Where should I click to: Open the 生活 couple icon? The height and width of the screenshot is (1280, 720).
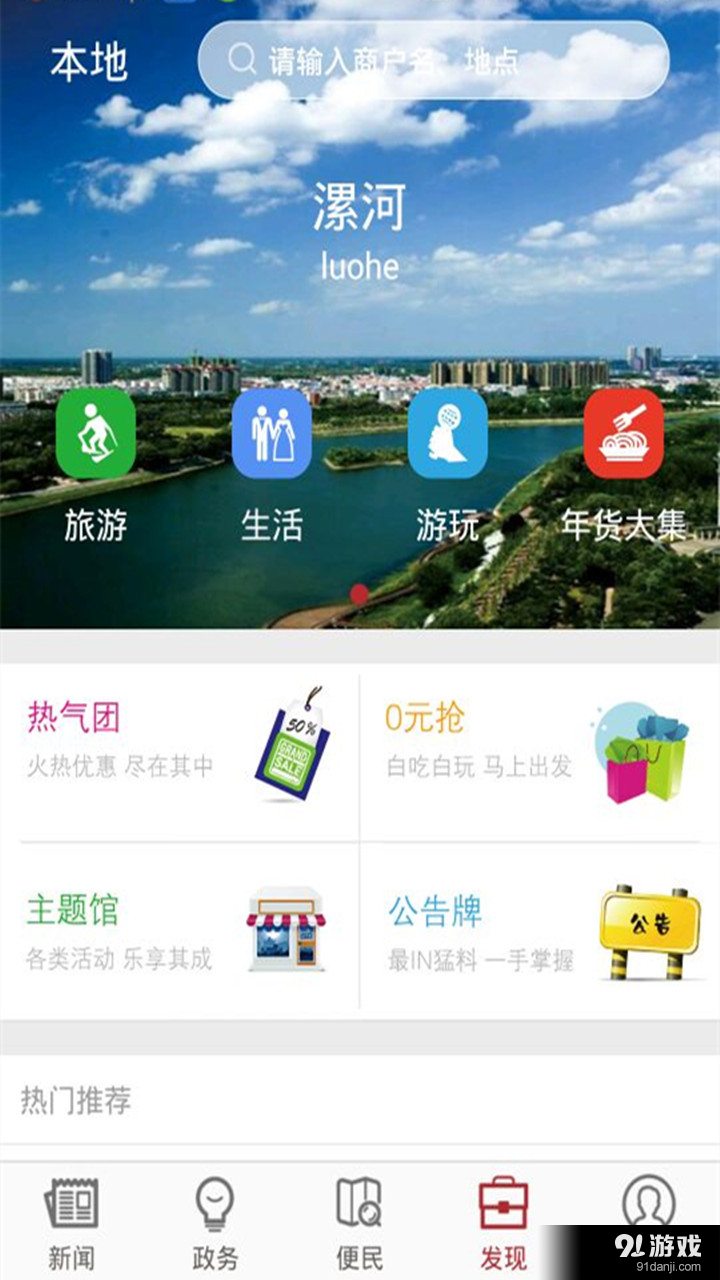pos(272,432)
